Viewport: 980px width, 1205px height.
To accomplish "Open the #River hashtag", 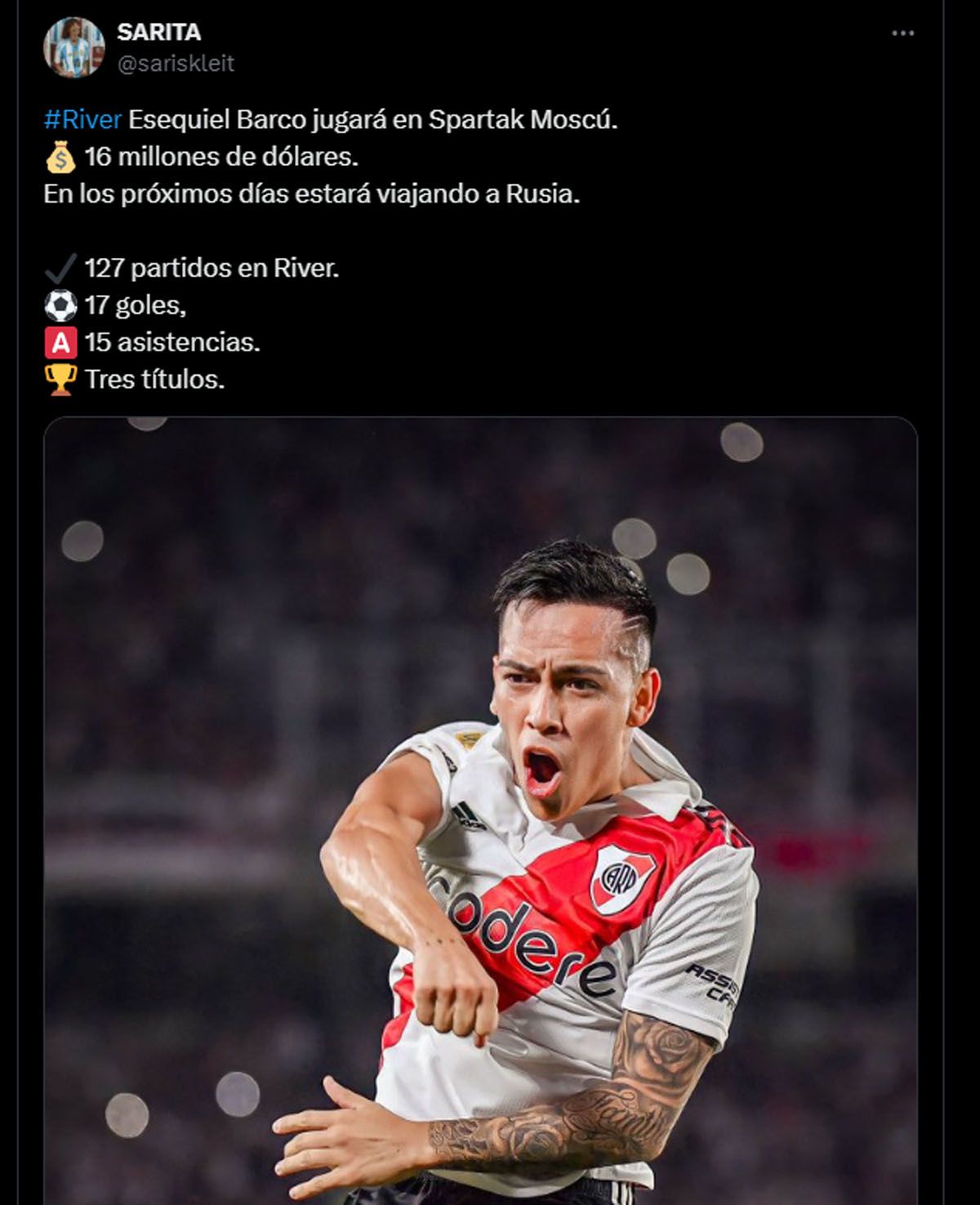I will (x=82, y=119).
